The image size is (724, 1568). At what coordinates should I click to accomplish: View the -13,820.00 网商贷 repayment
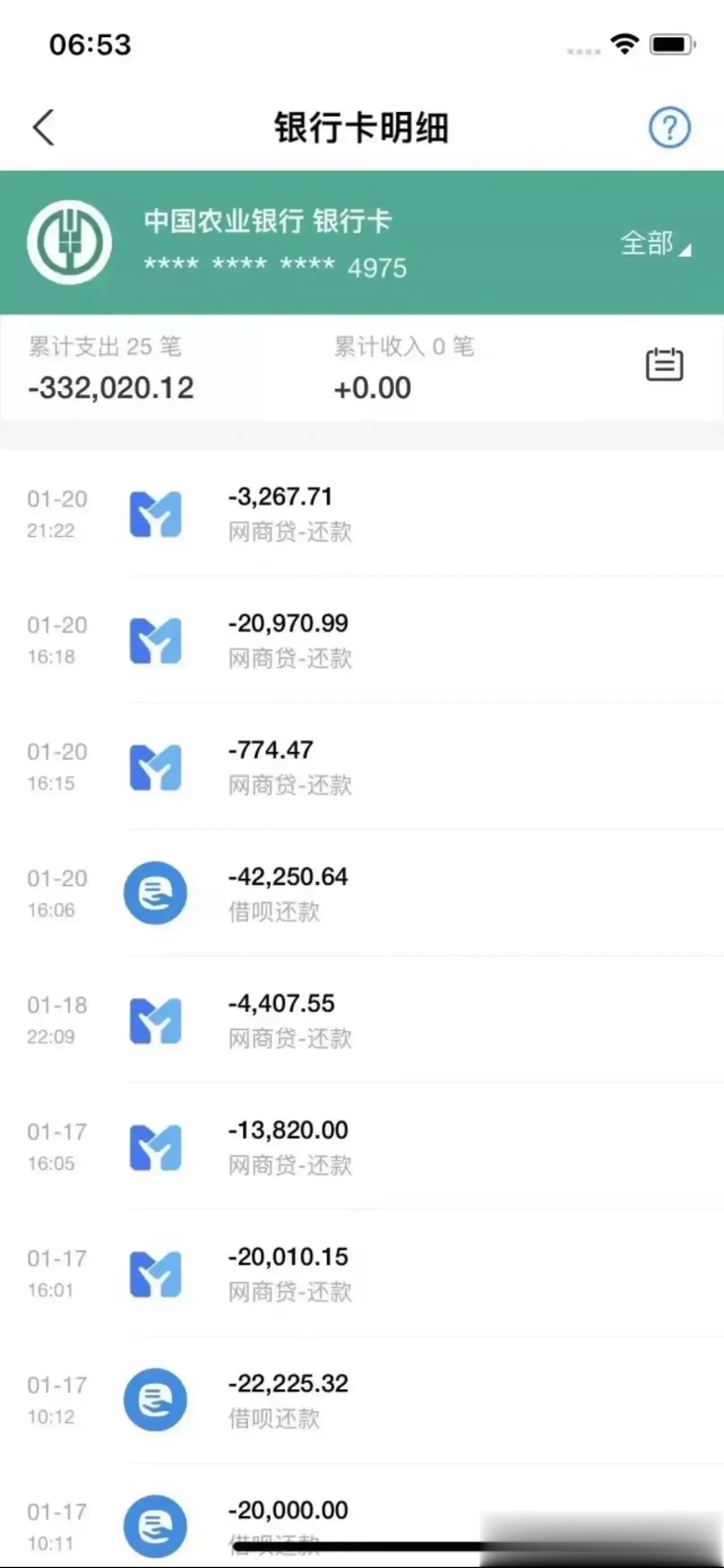point(361,1146)
